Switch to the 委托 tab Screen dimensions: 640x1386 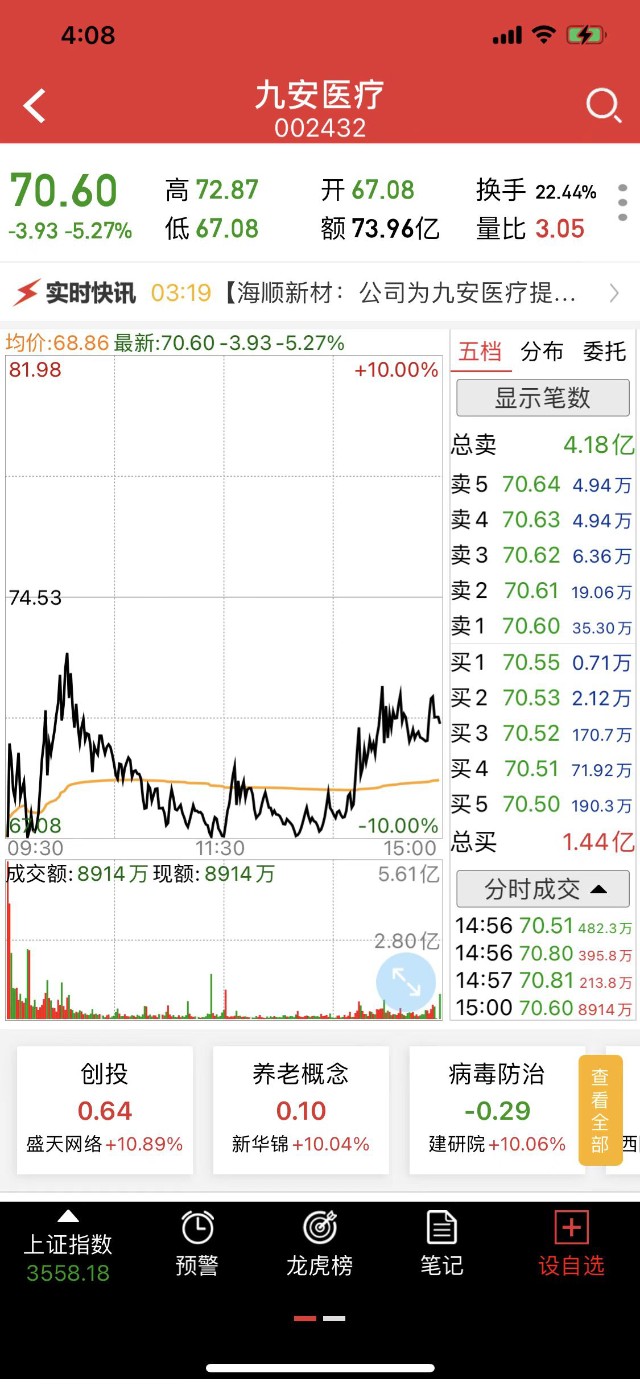coord(604,352)
